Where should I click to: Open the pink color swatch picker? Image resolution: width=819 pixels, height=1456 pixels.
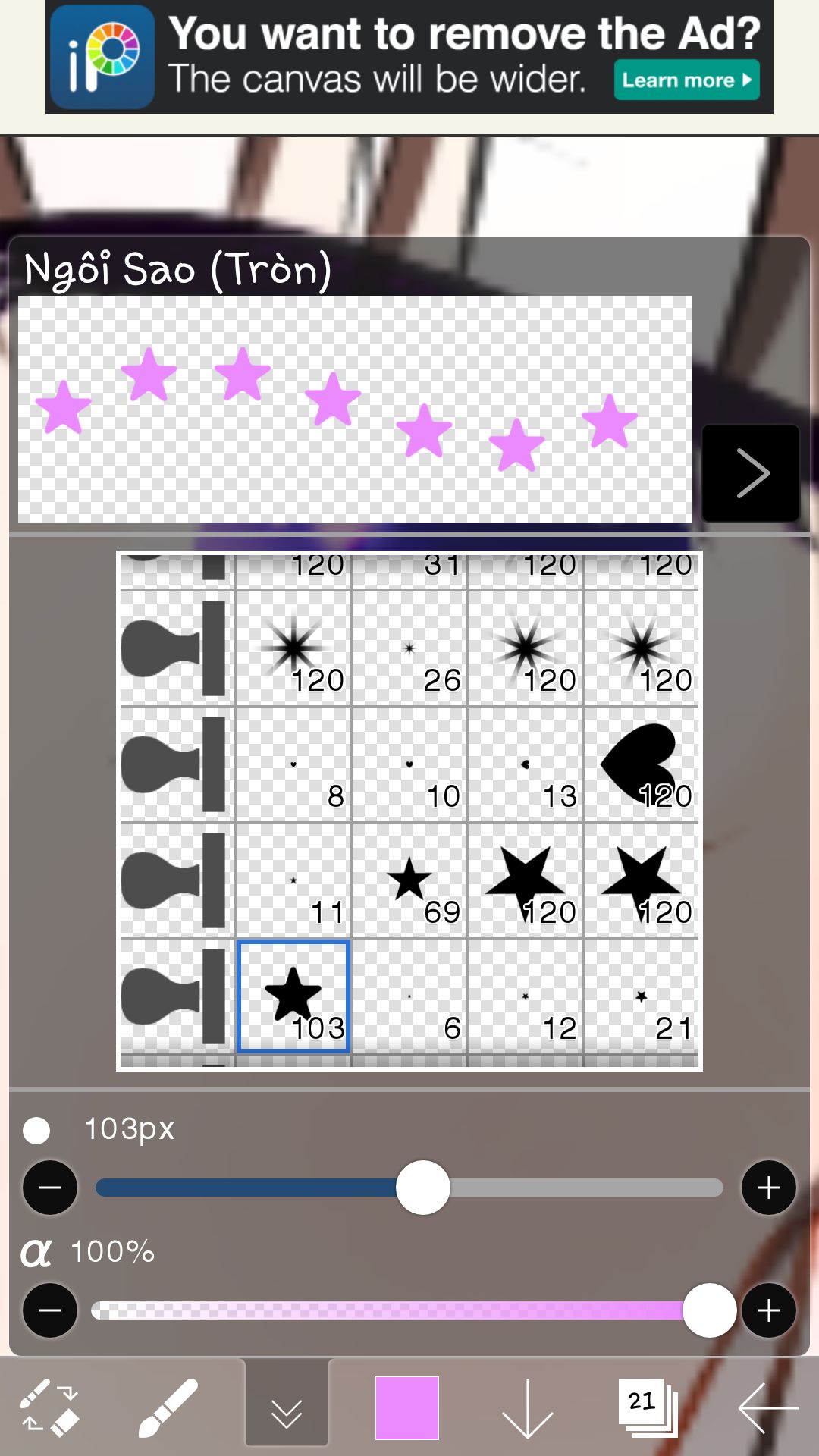point(407,1407)
